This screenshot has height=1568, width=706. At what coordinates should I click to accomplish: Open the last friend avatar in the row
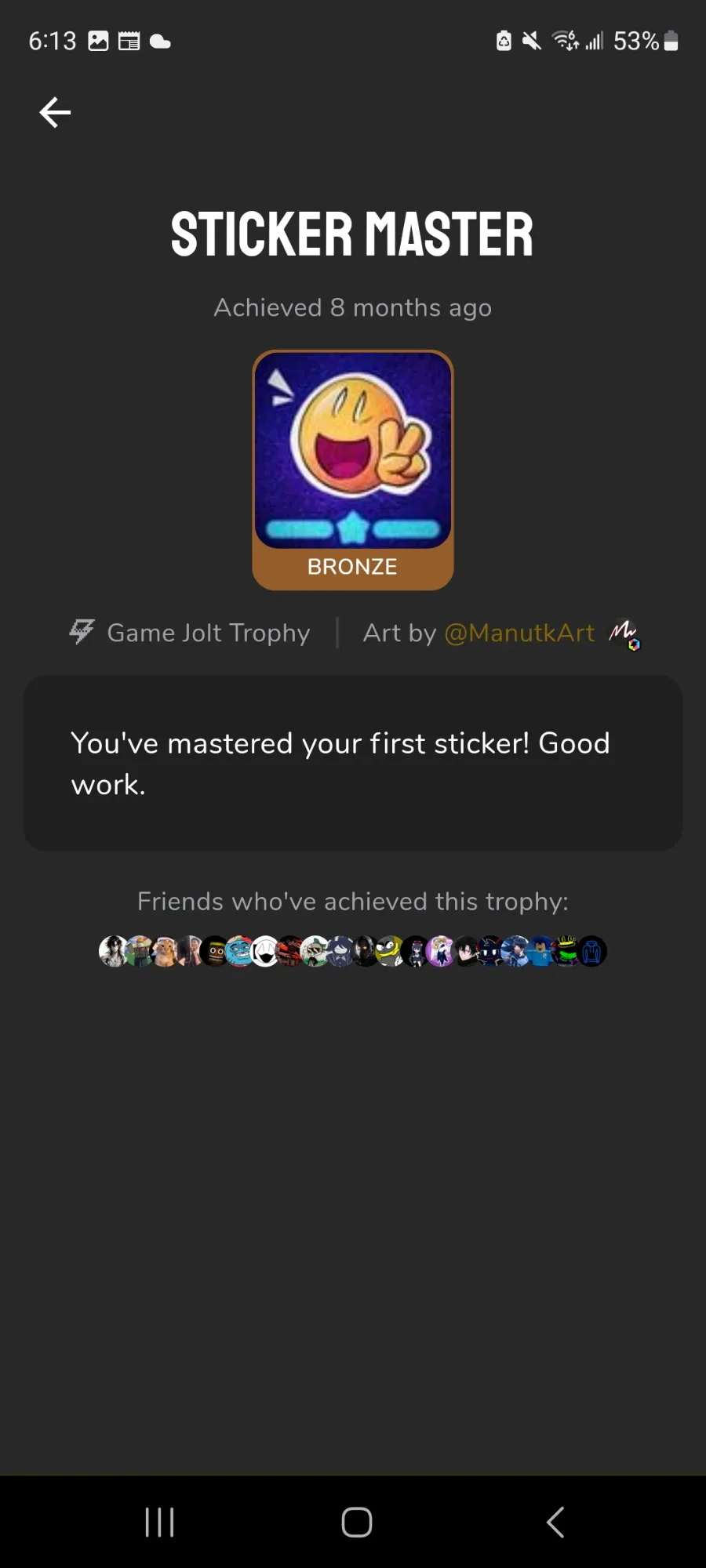[592, 951]
